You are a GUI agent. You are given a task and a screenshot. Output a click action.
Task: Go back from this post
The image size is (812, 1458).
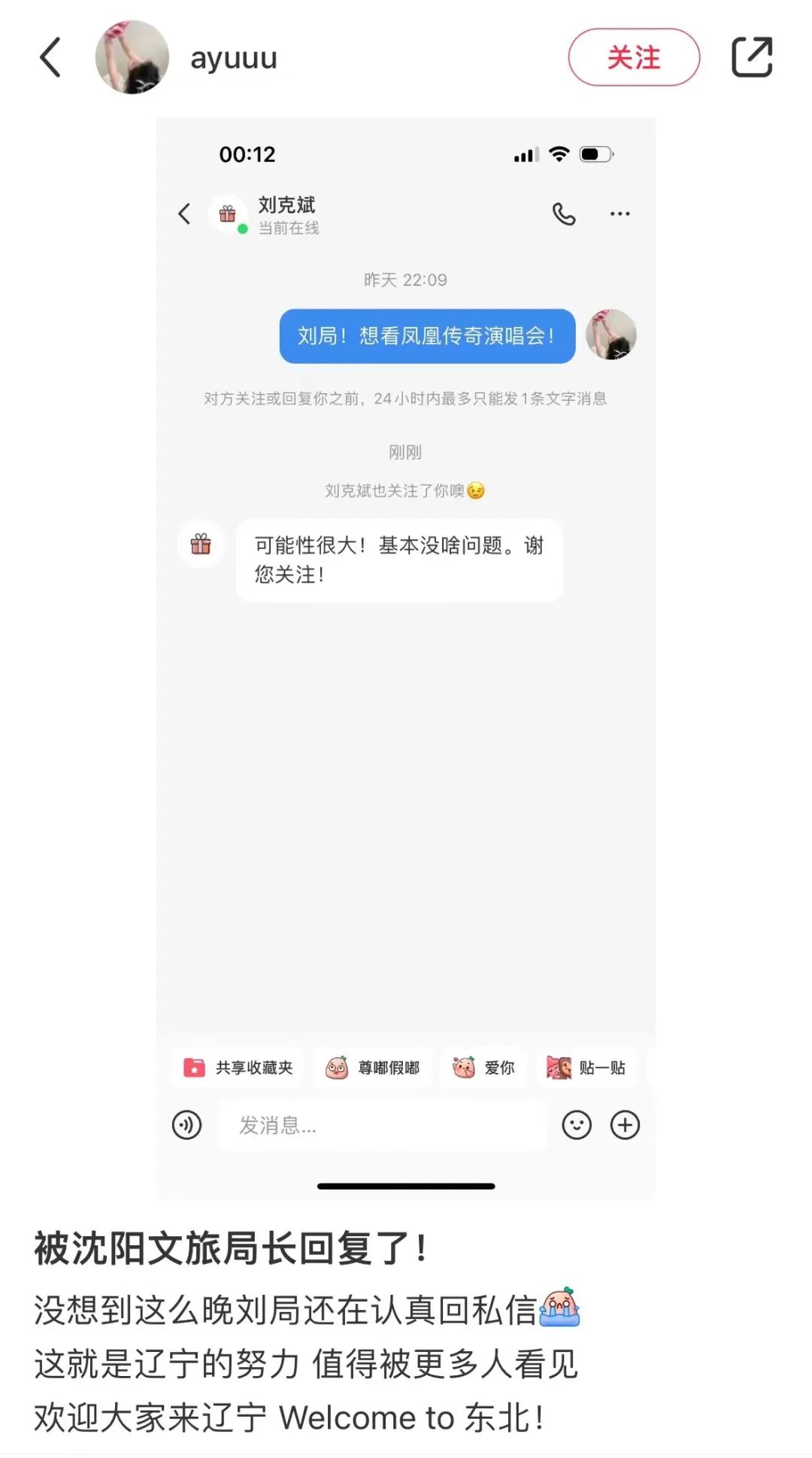click(50, 58)
